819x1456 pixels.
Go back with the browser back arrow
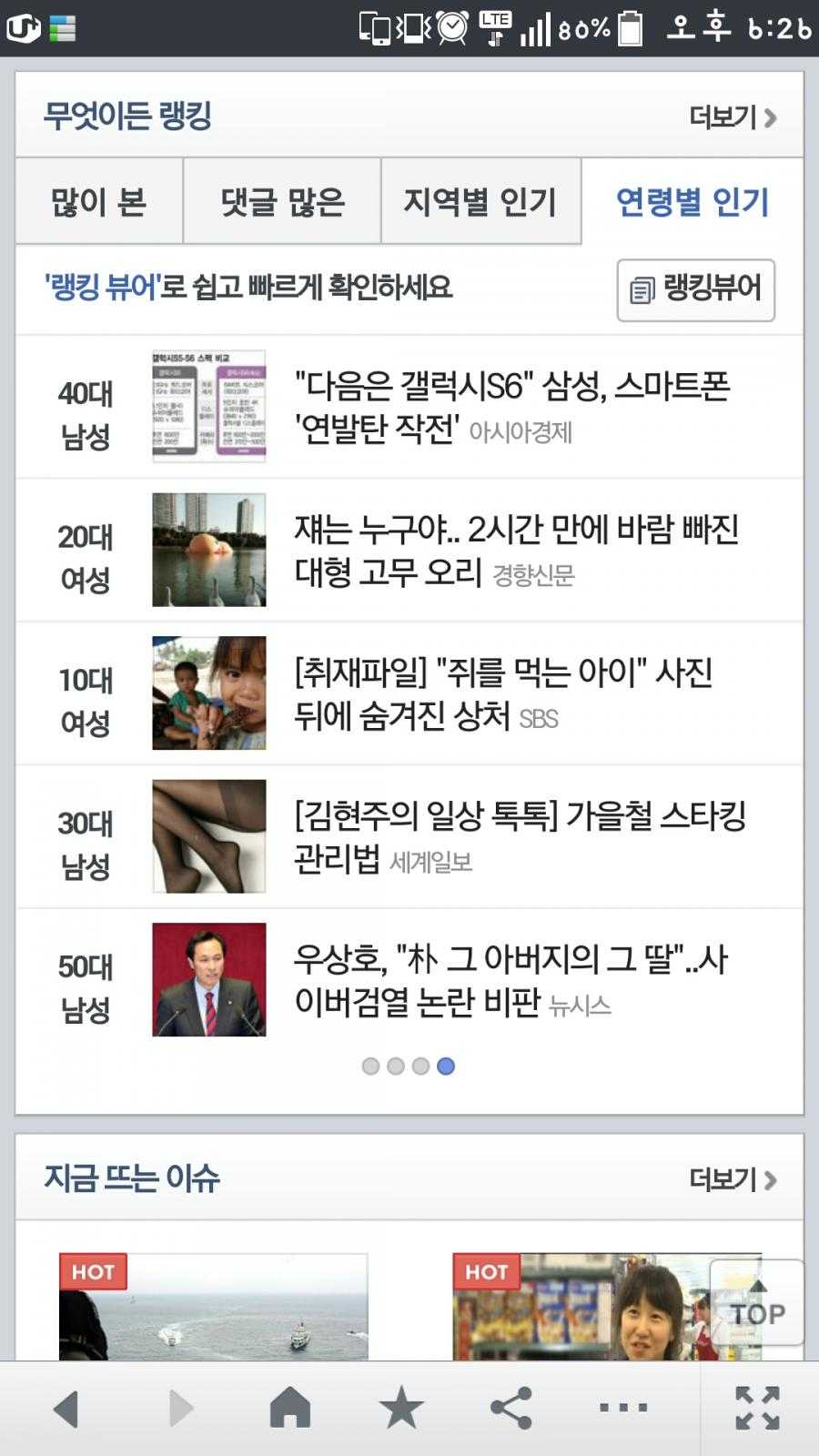66,1409
